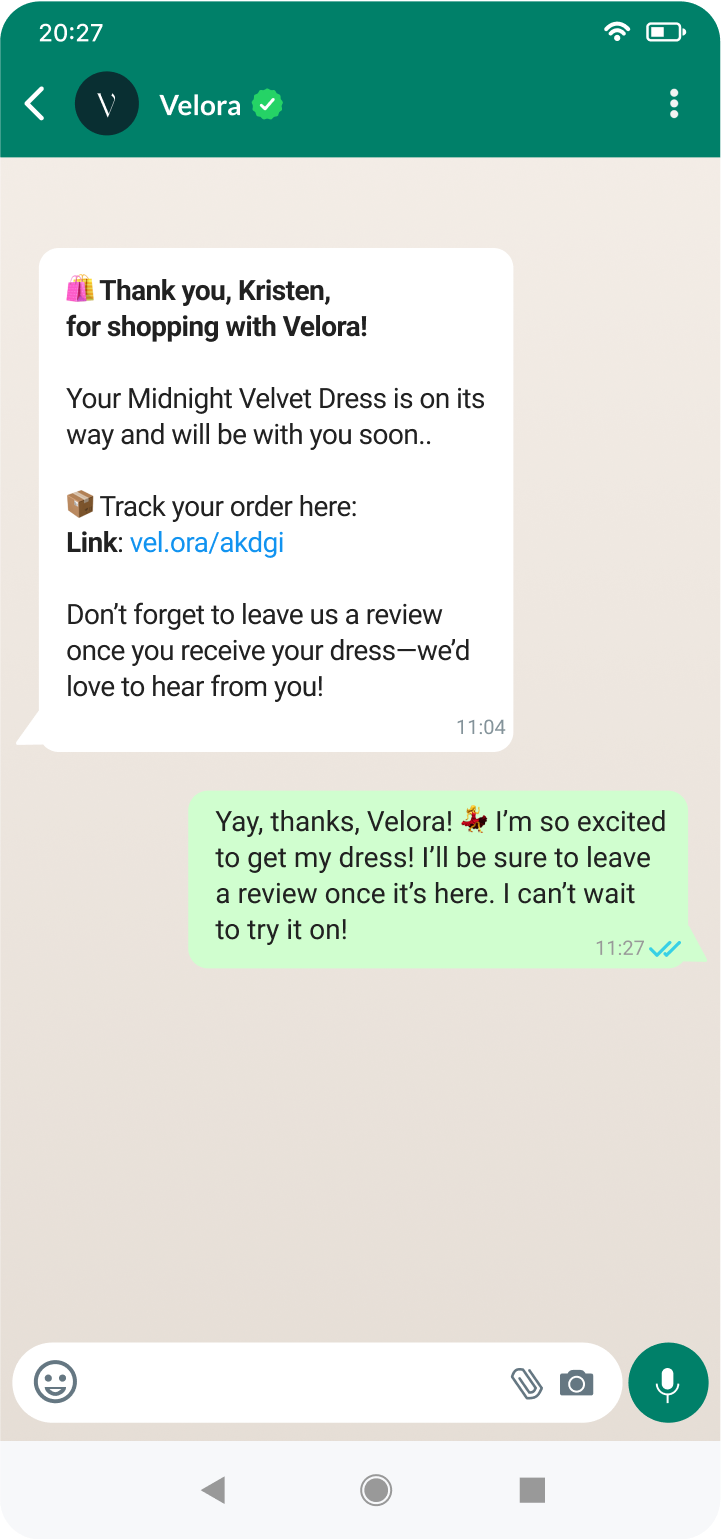Record a voice message with the microphone
721x1539 pixels.
668,1382
